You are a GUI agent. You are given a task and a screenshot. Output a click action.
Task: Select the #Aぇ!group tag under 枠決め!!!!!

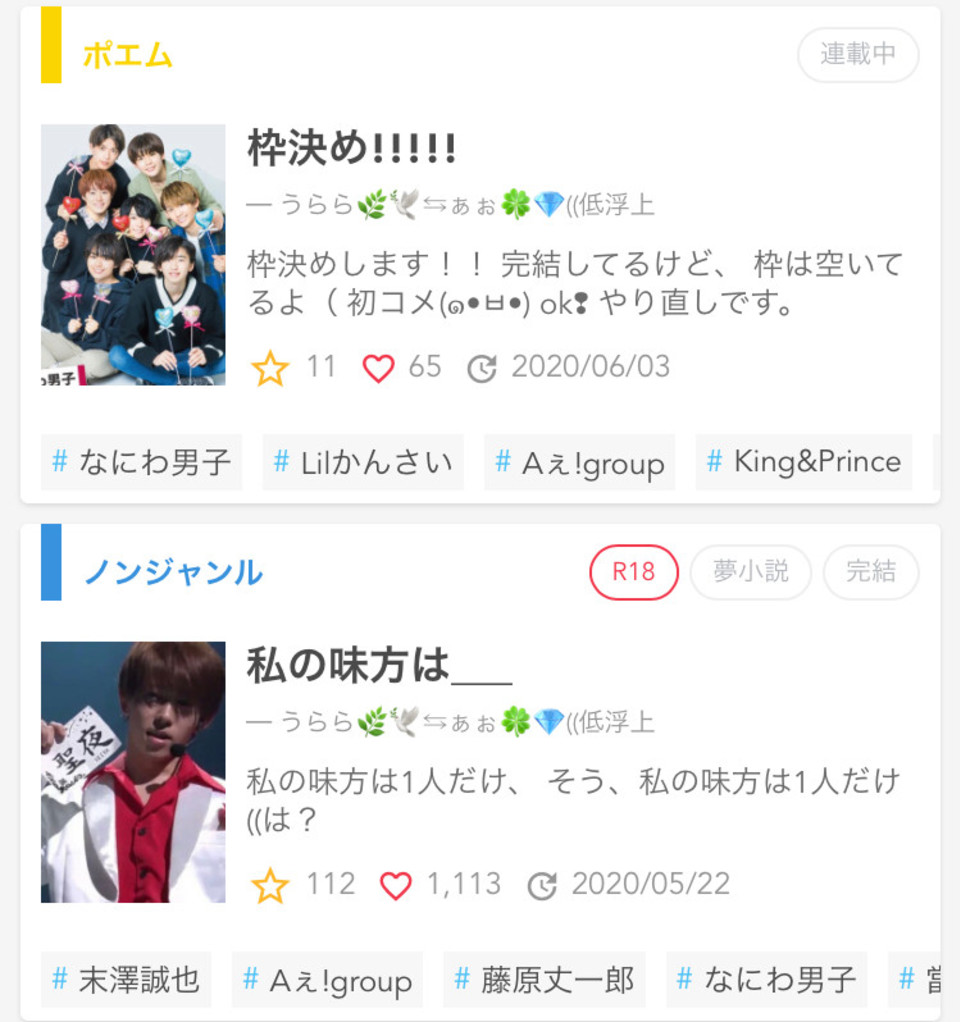point(580,462)
